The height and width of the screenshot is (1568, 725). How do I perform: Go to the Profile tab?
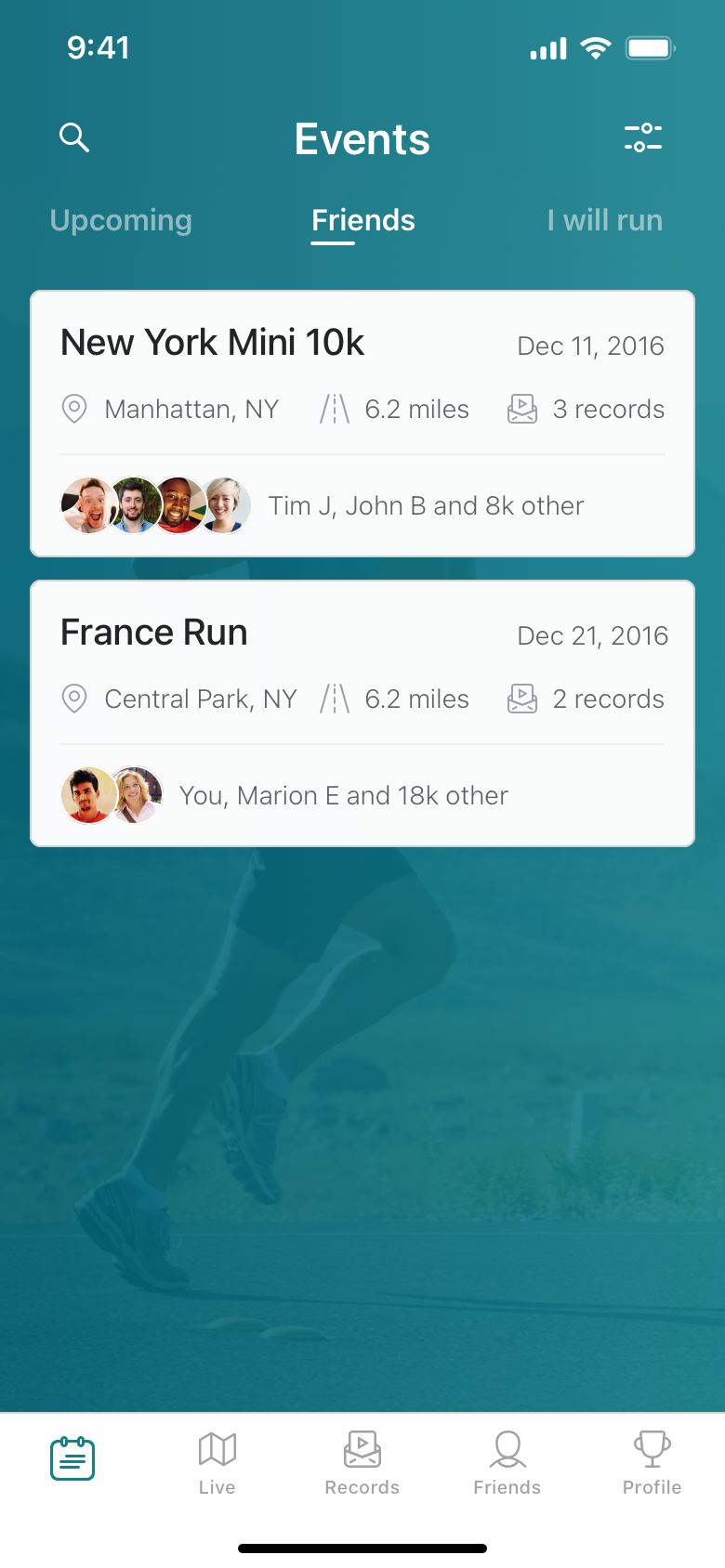coord(652,1461)
